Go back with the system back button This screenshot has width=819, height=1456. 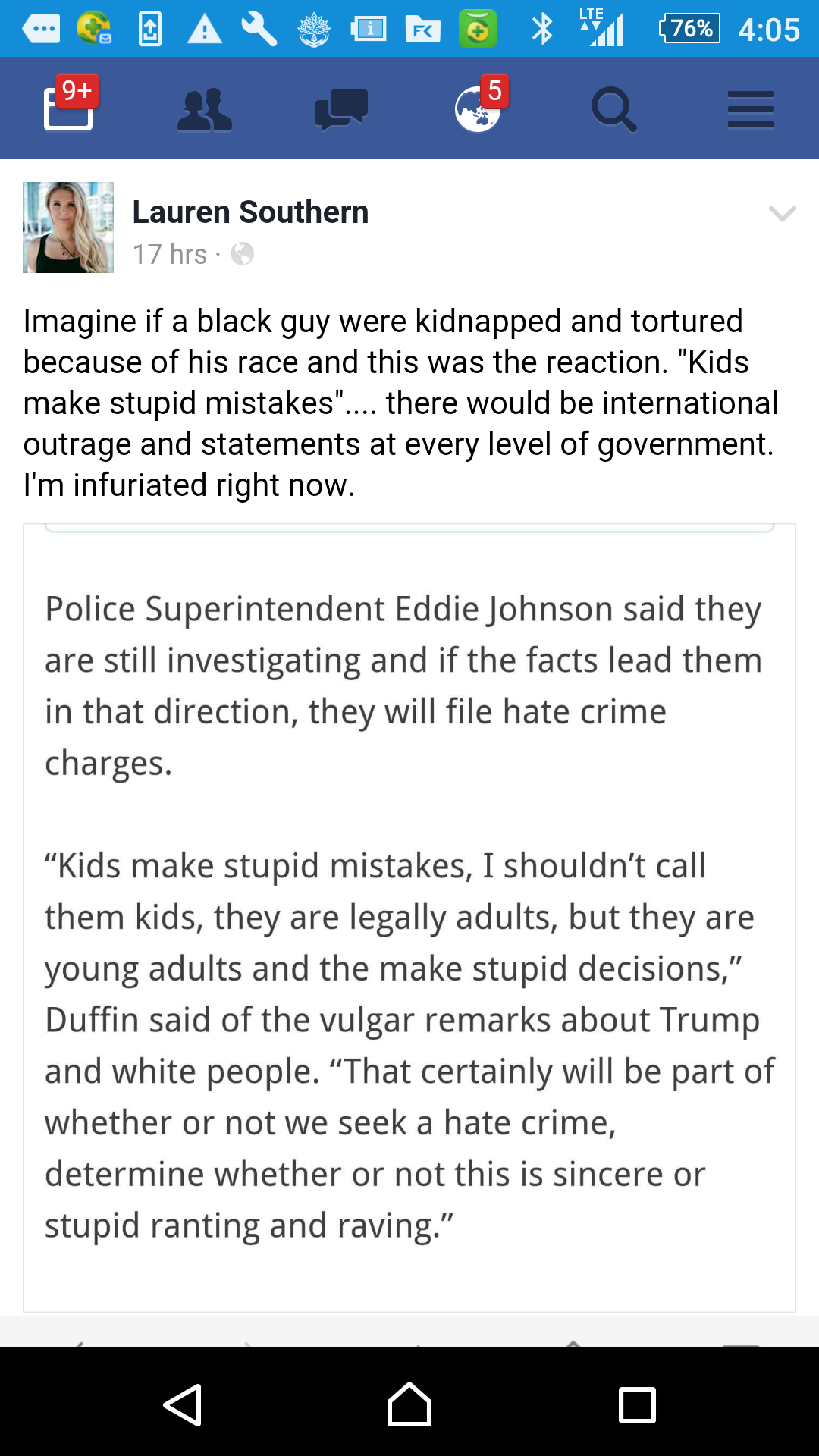(183, 1405)
